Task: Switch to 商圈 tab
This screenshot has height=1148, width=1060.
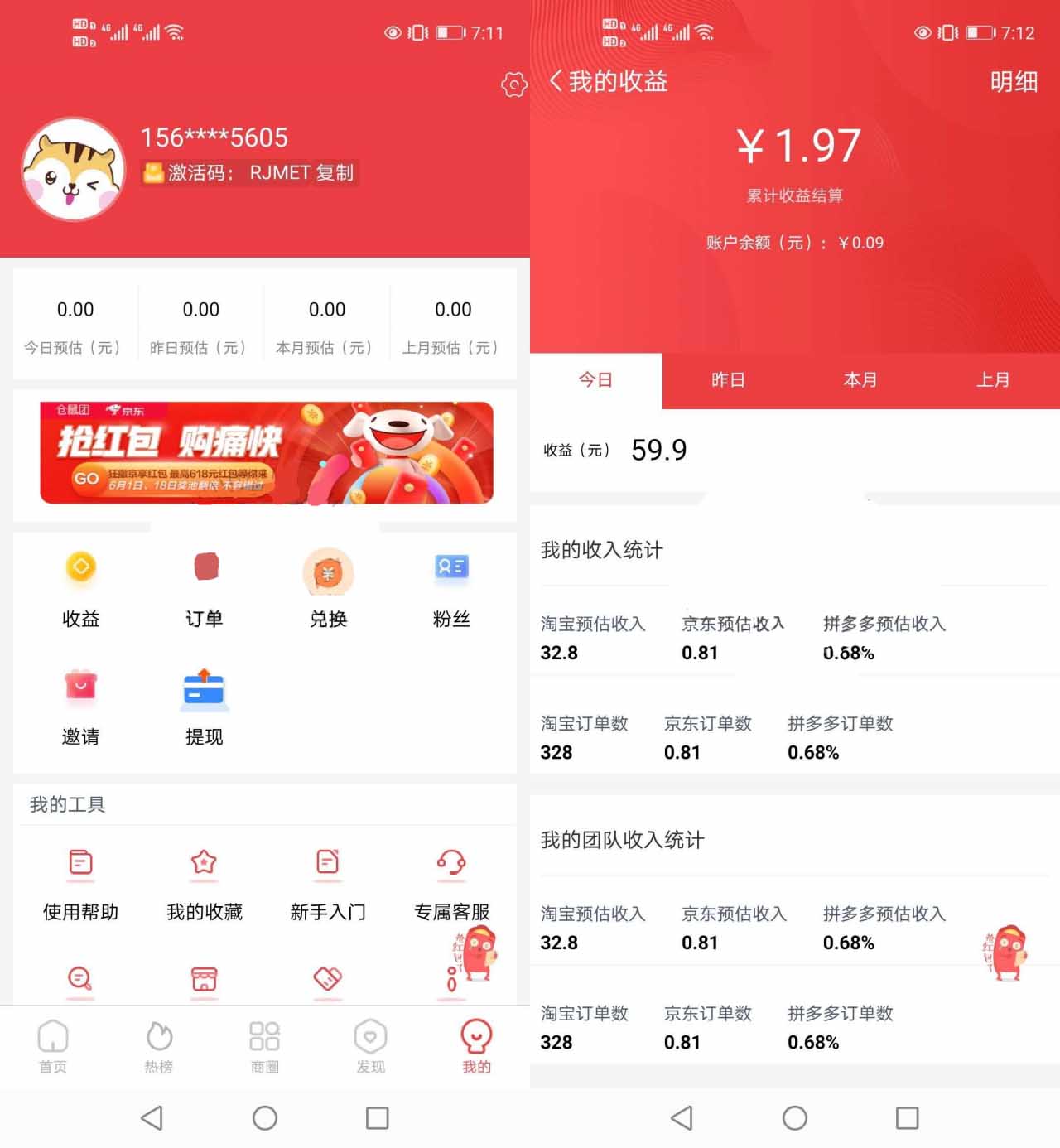Action: coord(265,1047)
